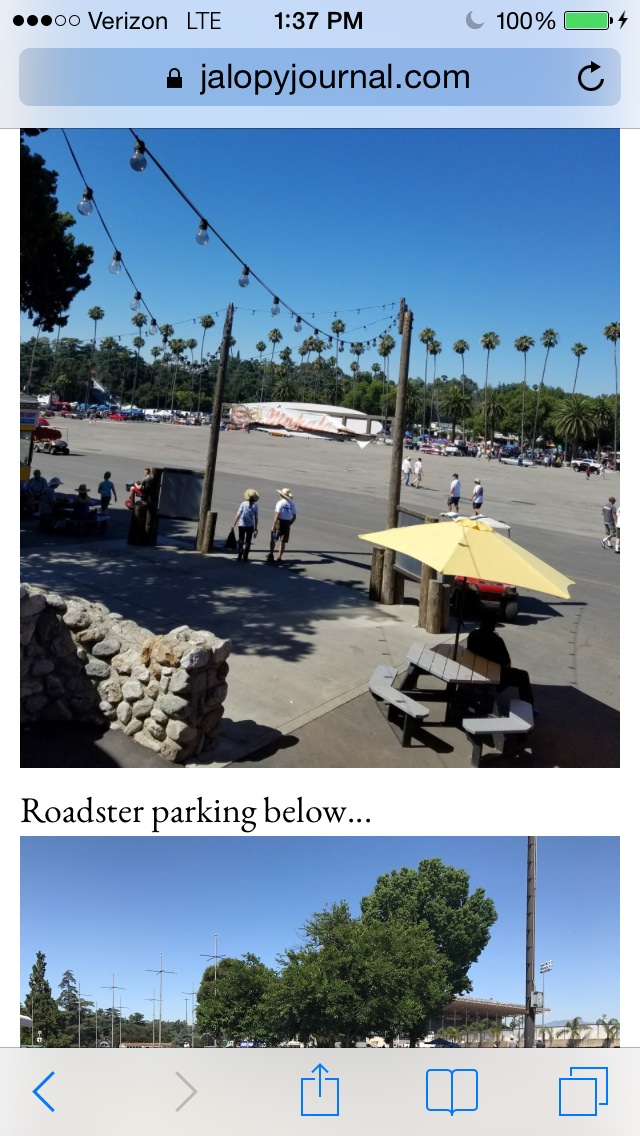Open the share sheet
640x1136 pixels.
(320, 1090)
